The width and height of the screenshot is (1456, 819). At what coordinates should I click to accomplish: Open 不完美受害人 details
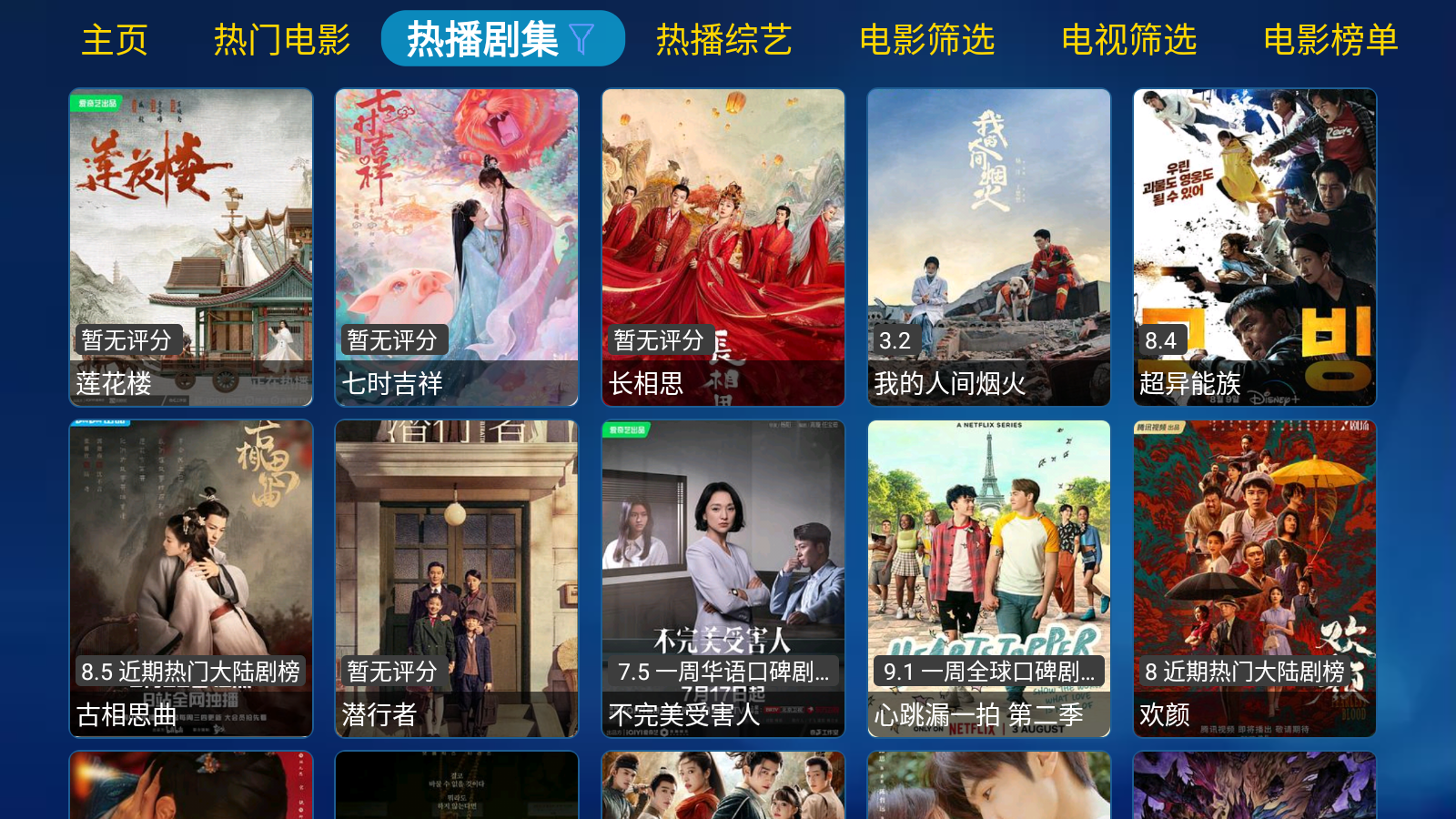(x=723, y=578)
